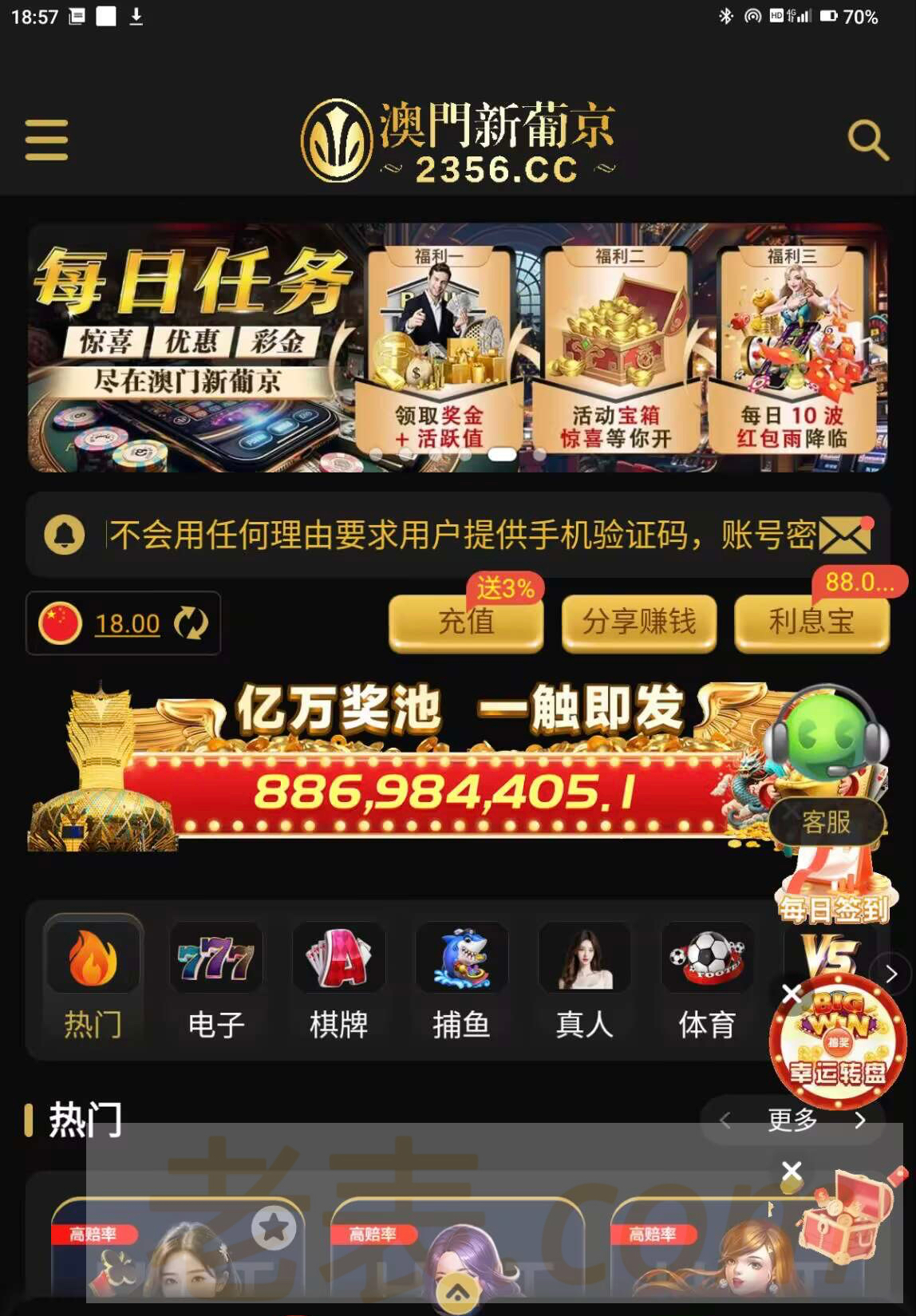The height and width of the screenshot is (1316, 916).
Task: Tap 更多 to see more hot games
Action: [x=792, y=1120]
